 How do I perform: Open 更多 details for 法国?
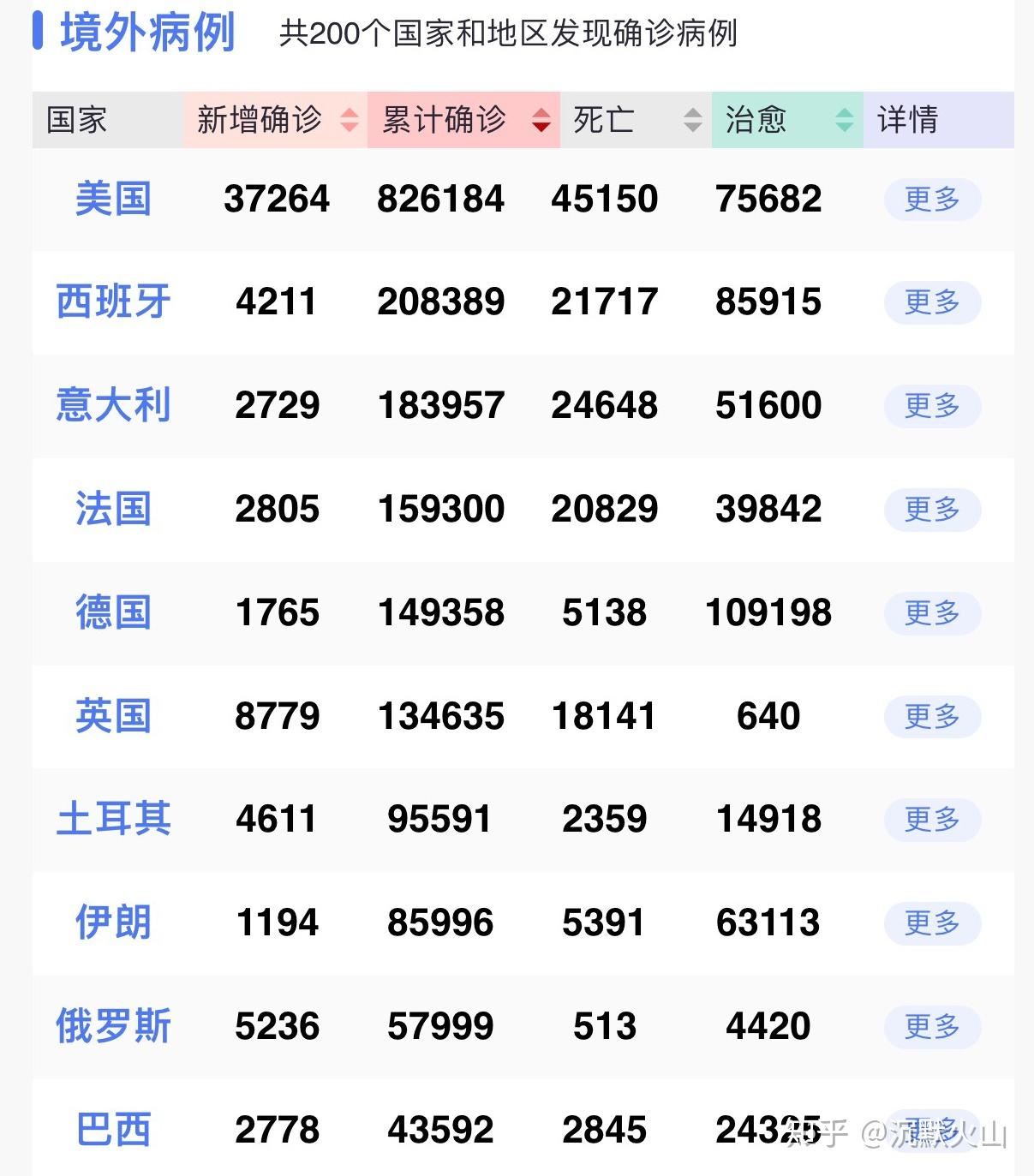932,510
